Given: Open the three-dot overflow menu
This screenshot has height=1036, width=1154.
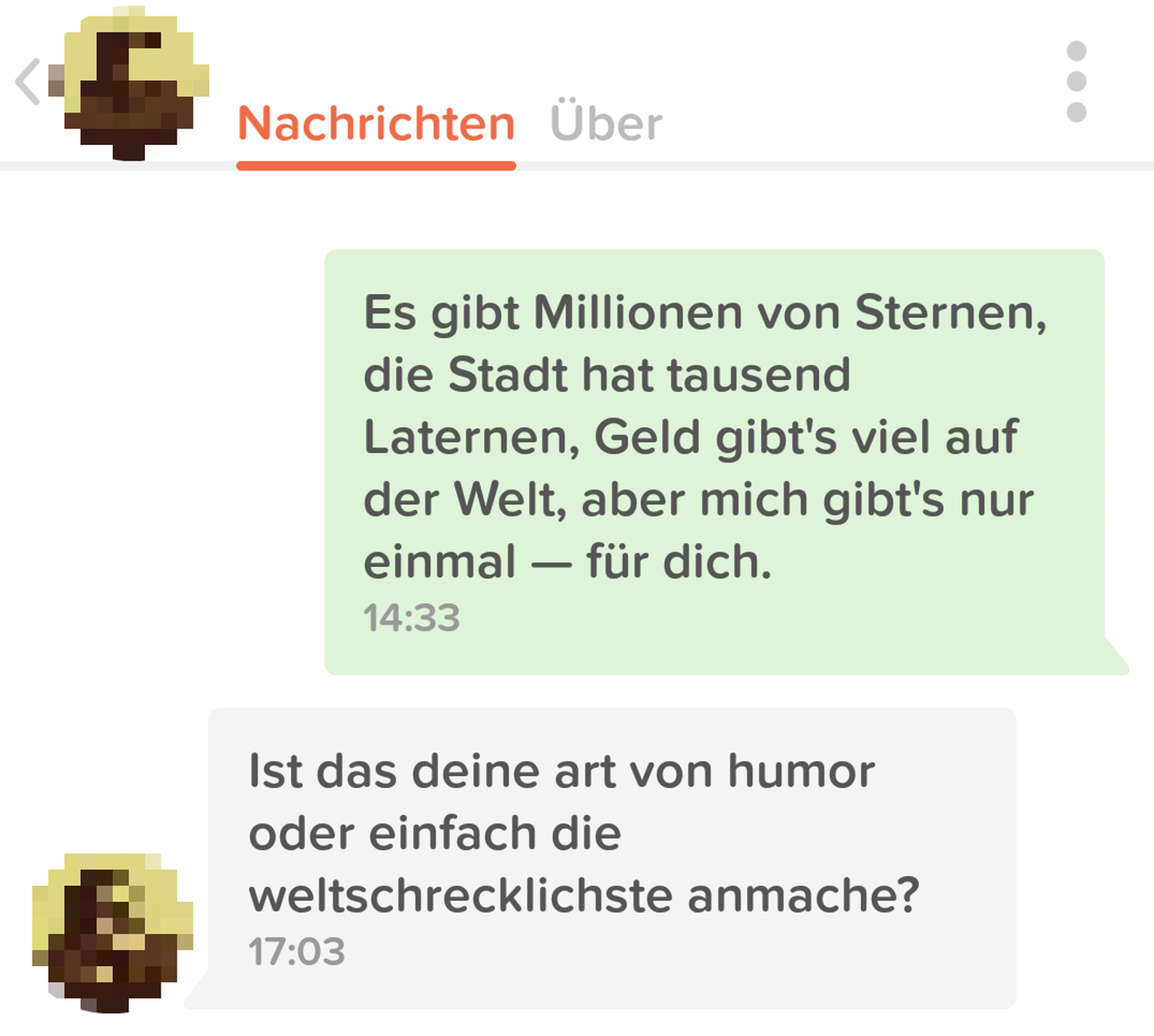Looking at the screenshot, I should 1076,81.
